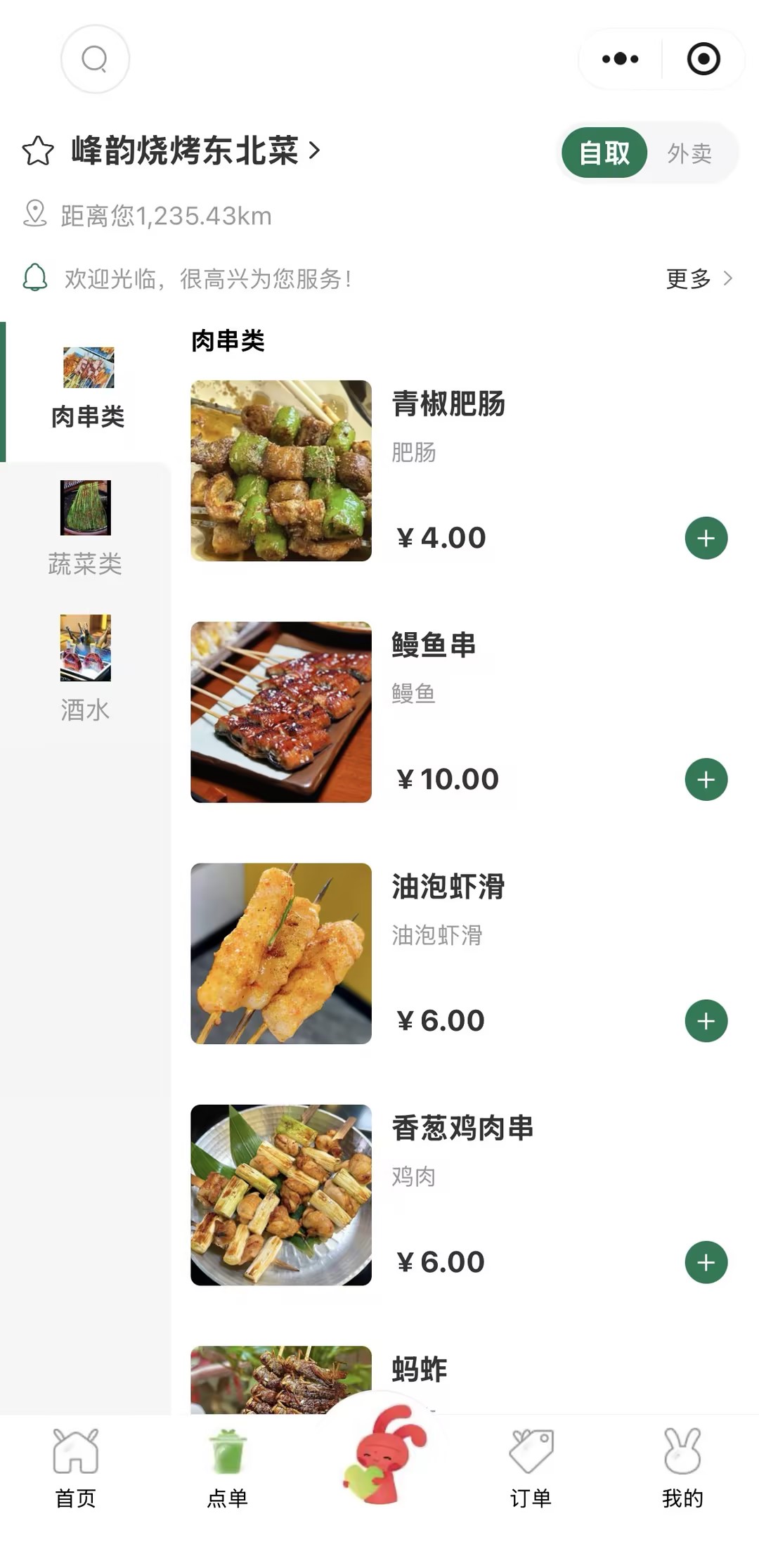Screen dimensions: 759x1568
Task: Switch to the 我的 profile tab
Action: click(682, 1468)
